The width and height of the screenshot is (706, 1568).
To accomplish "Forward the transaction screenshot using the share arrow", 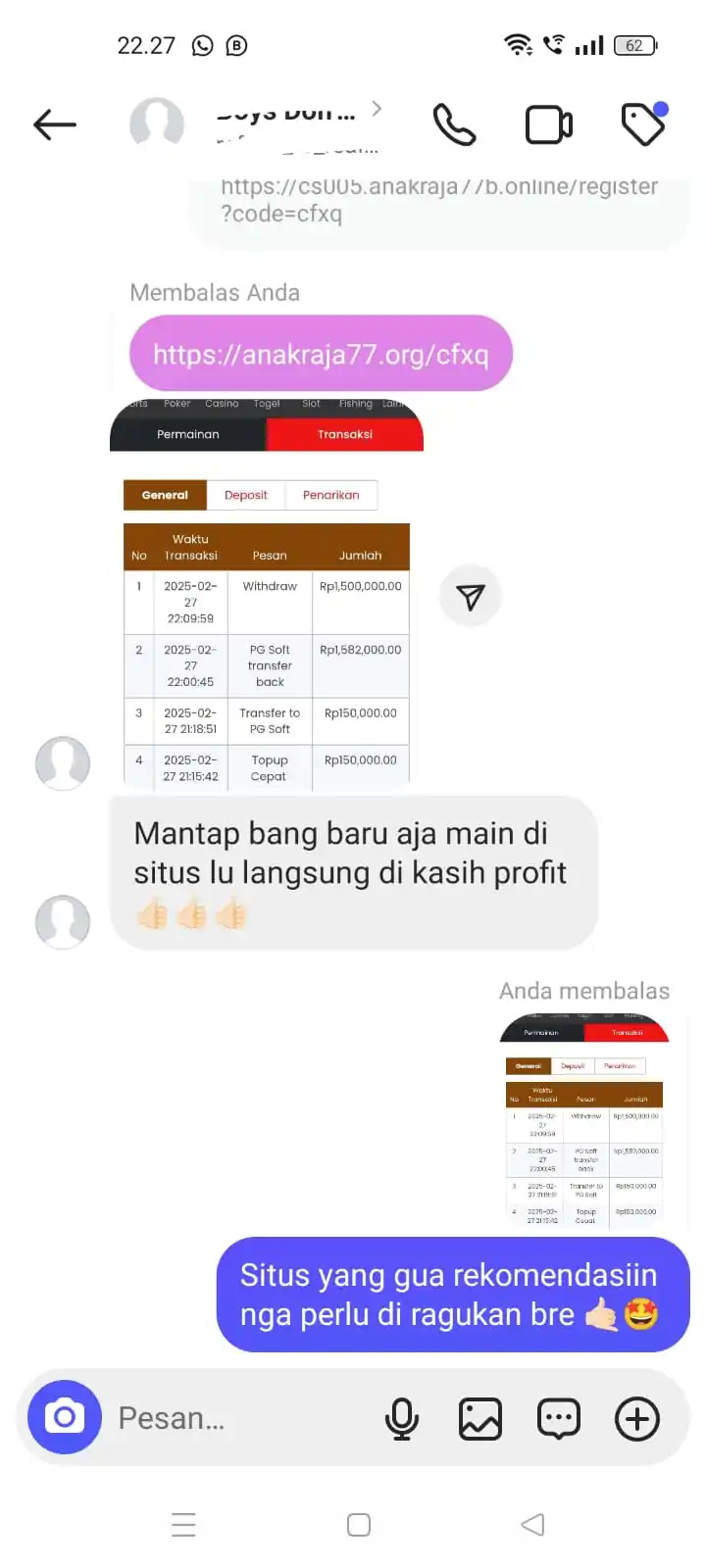I will (x=471, y=596).
